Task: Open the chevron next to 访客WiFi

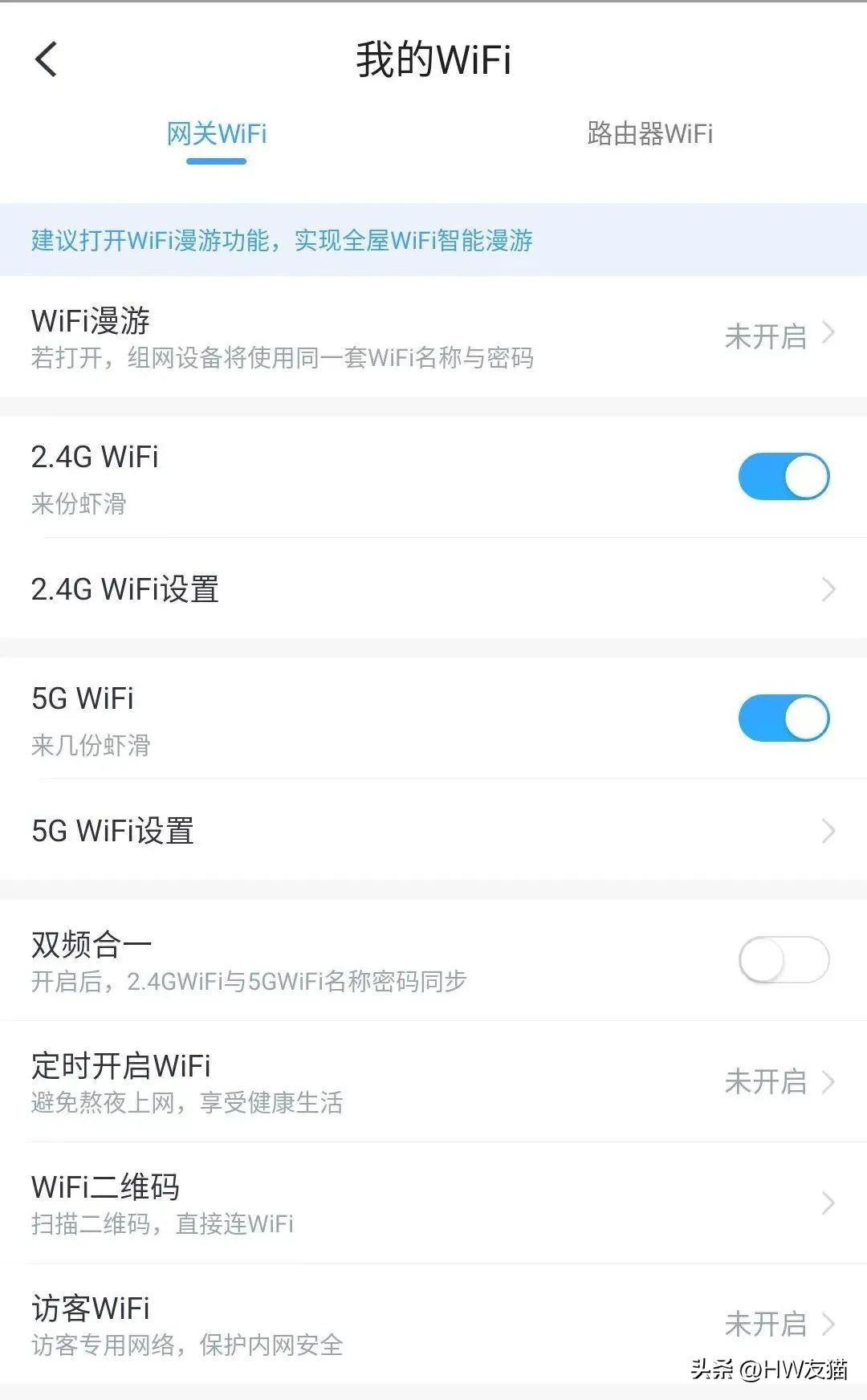Action: [829, 1325]
